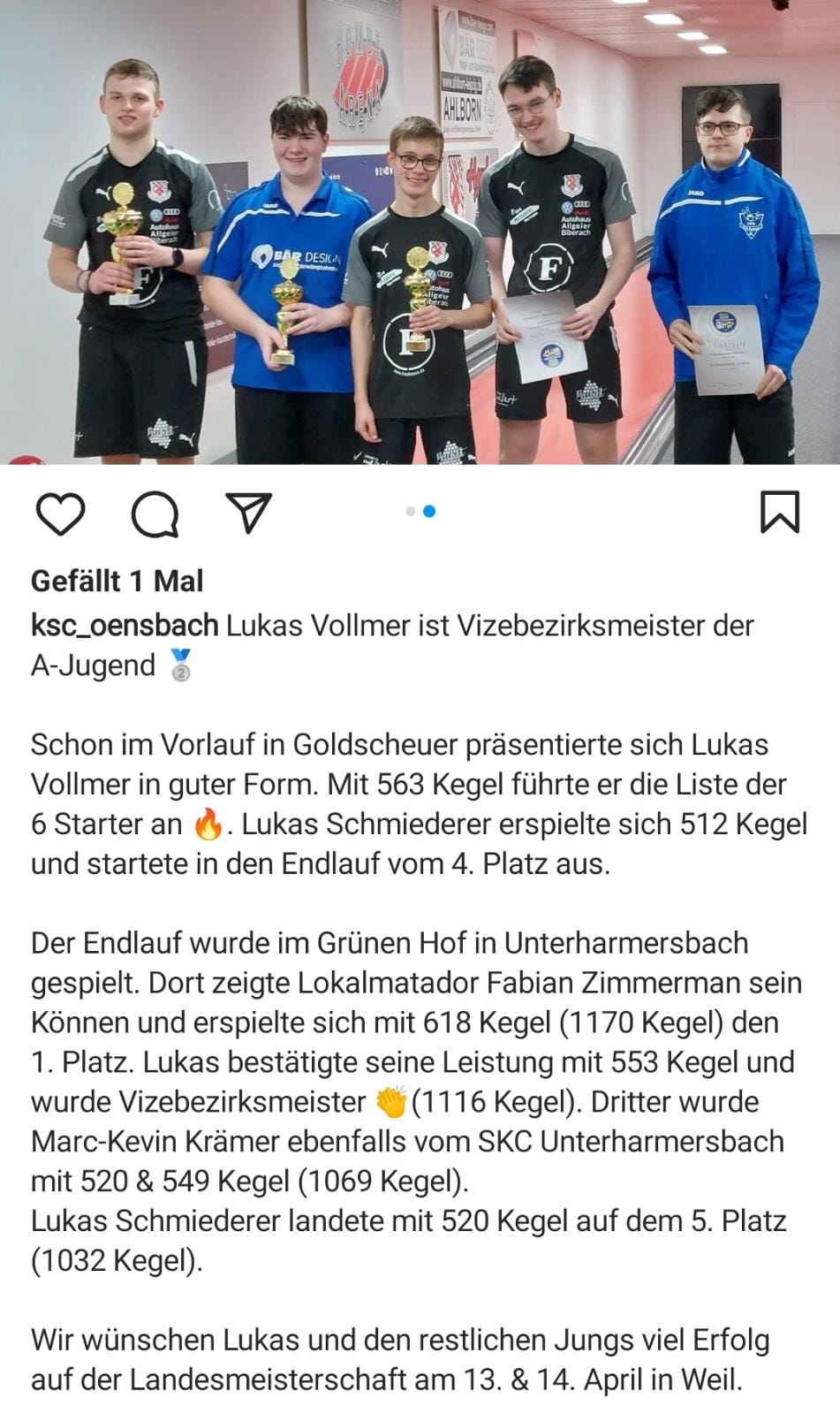Open comments with the speech bubble icon
Image resolution: width=840 pixels, height=1414 pixels.
(x=155, y=513)
